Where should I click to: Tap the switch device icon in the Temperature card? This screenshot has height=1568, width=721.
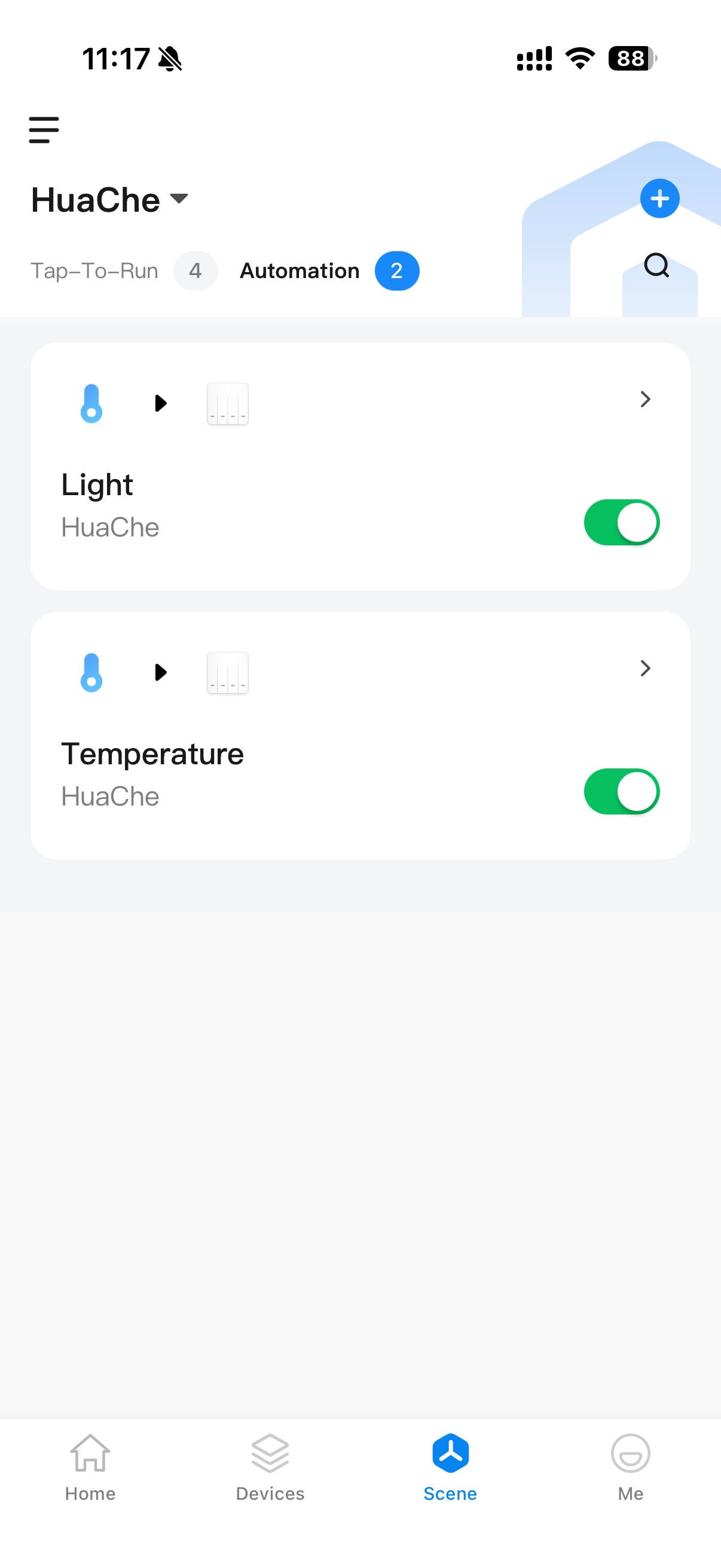tap(227, 672)
